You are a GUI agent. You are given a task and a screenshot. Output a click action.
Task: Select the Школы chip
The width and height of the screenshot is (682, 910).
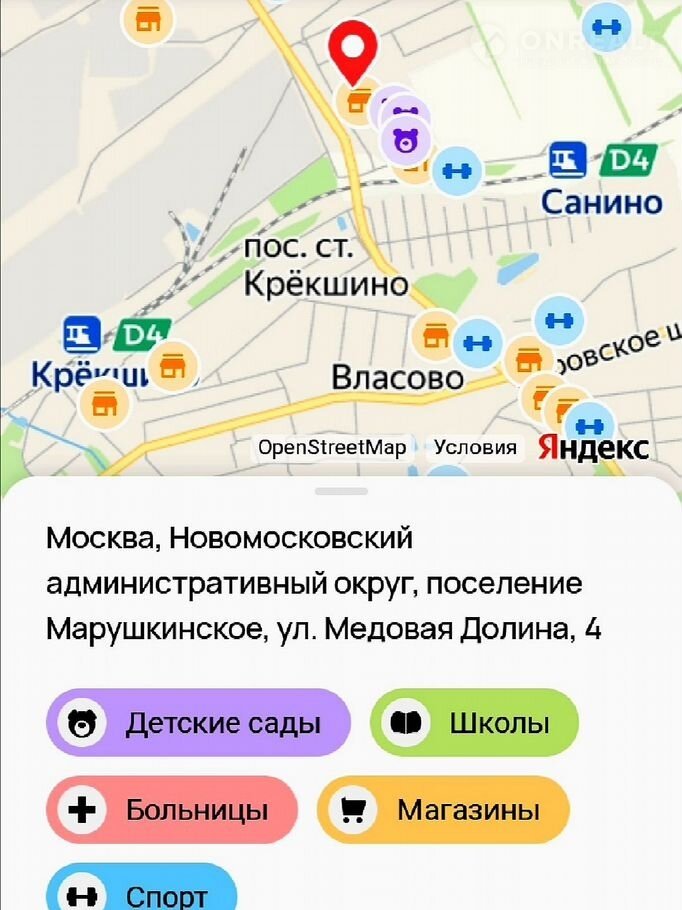(x=474, y=723)
